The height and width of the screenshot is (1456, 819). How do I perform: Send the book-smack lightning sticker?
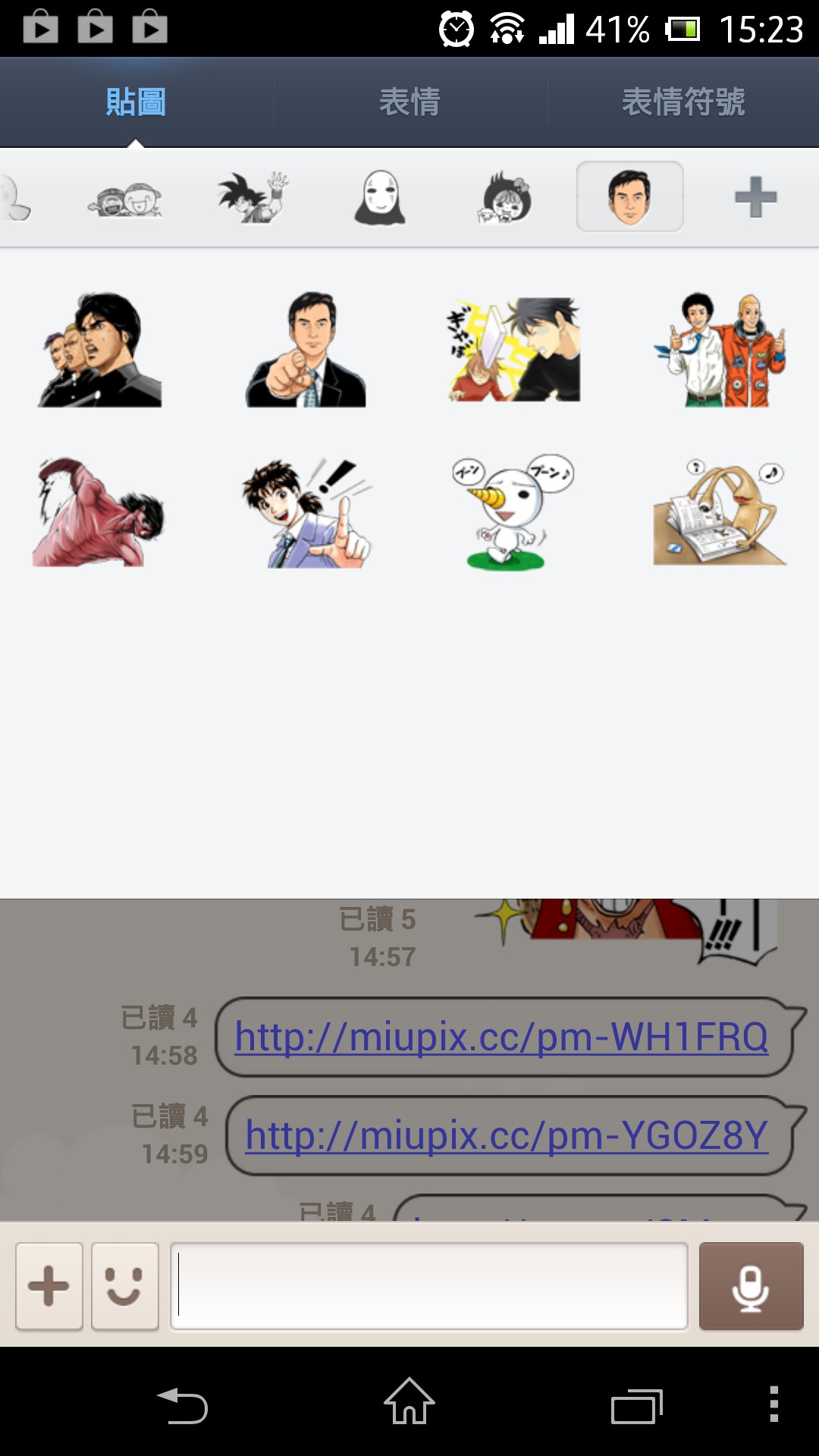(513, 350)
